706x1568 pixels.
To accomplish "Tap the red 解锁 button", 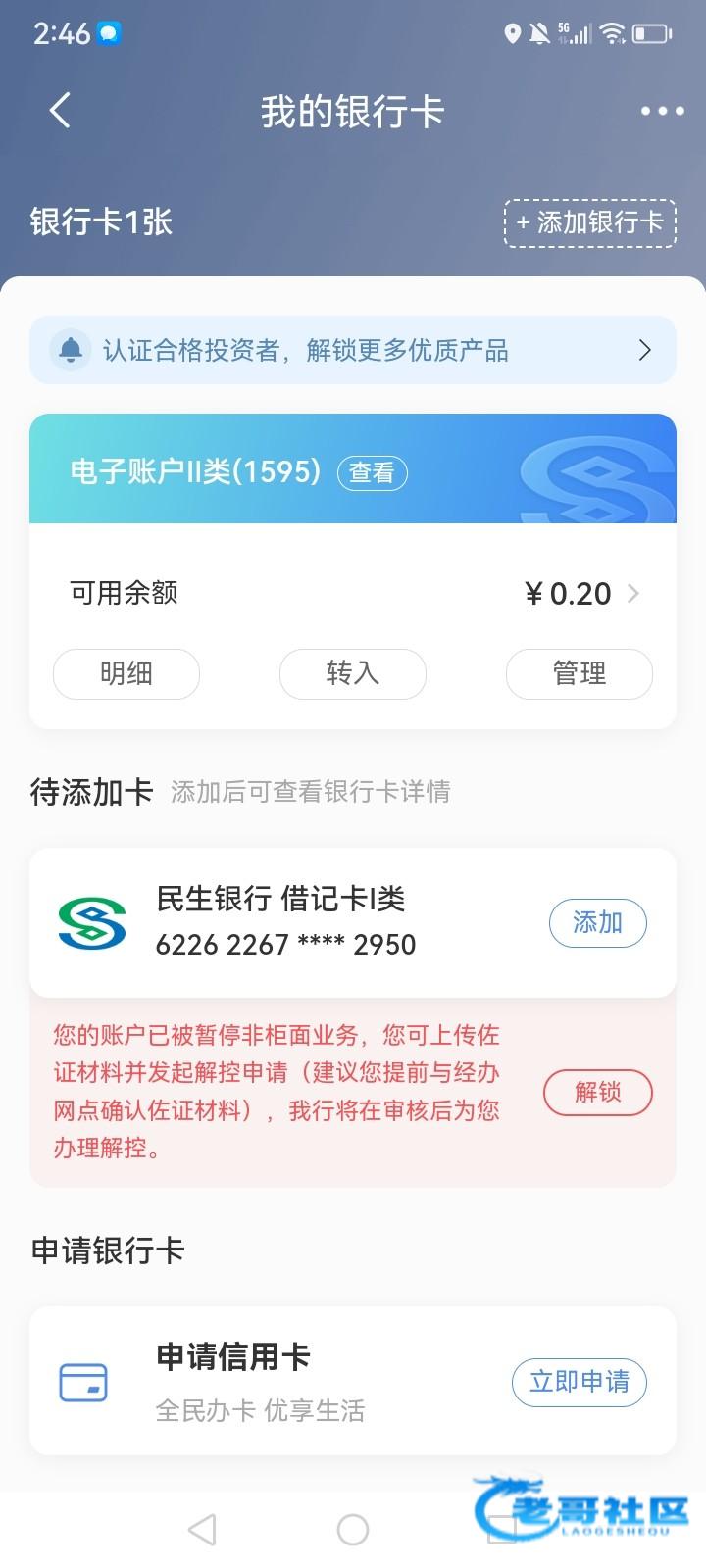I will (x=597, y=1093).
